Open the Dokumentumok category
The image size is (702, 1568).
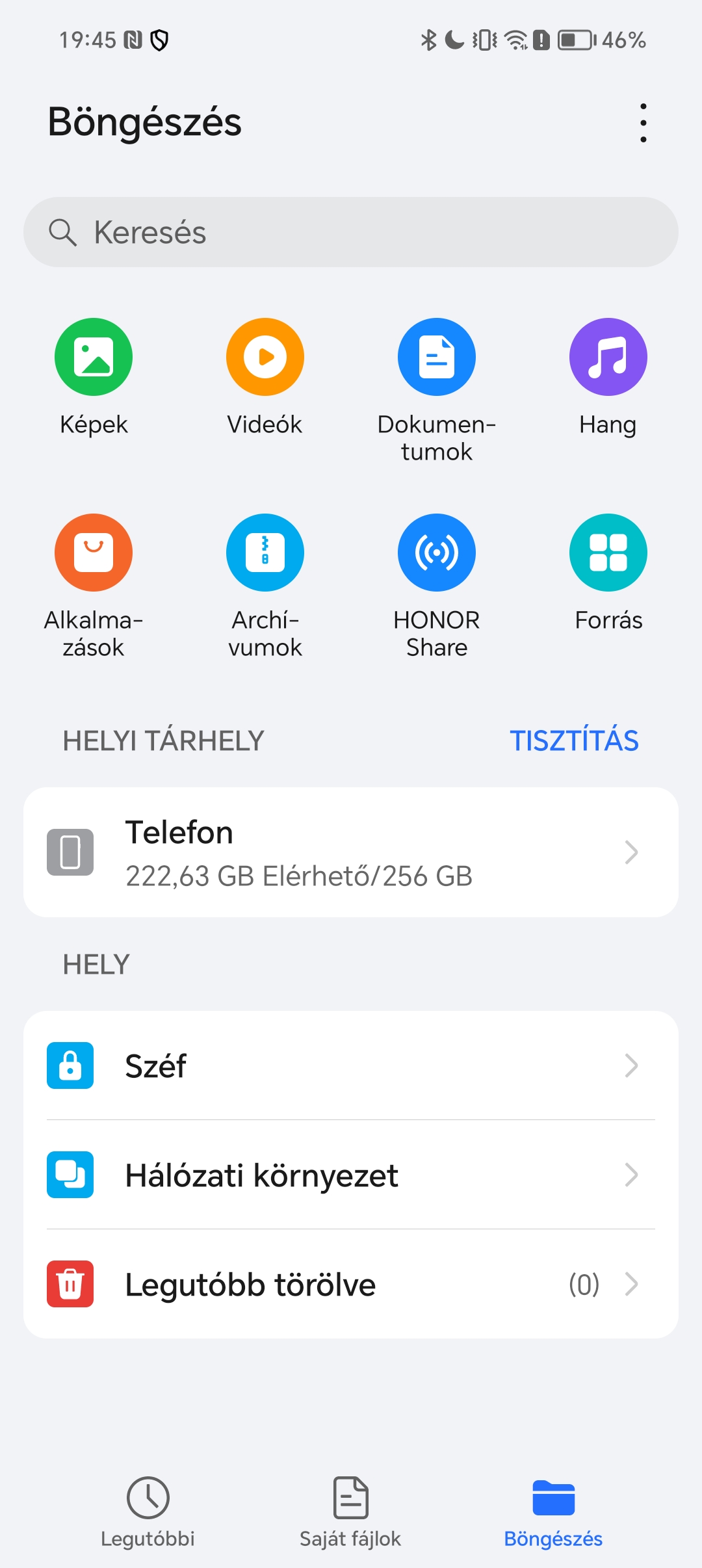point(437,390)
